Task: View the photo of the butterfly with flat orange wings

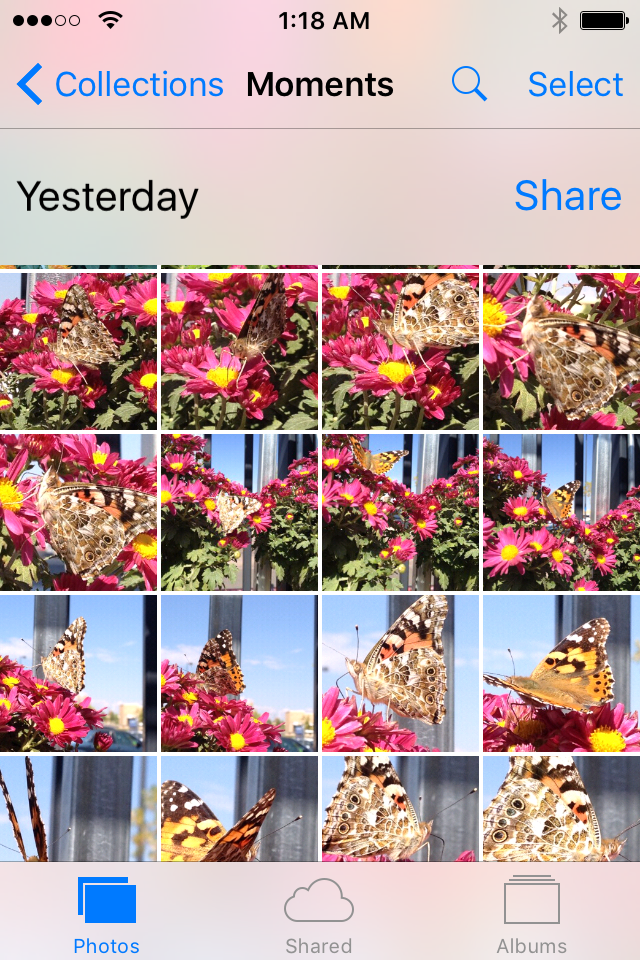Action: click(x=561, y=673)
